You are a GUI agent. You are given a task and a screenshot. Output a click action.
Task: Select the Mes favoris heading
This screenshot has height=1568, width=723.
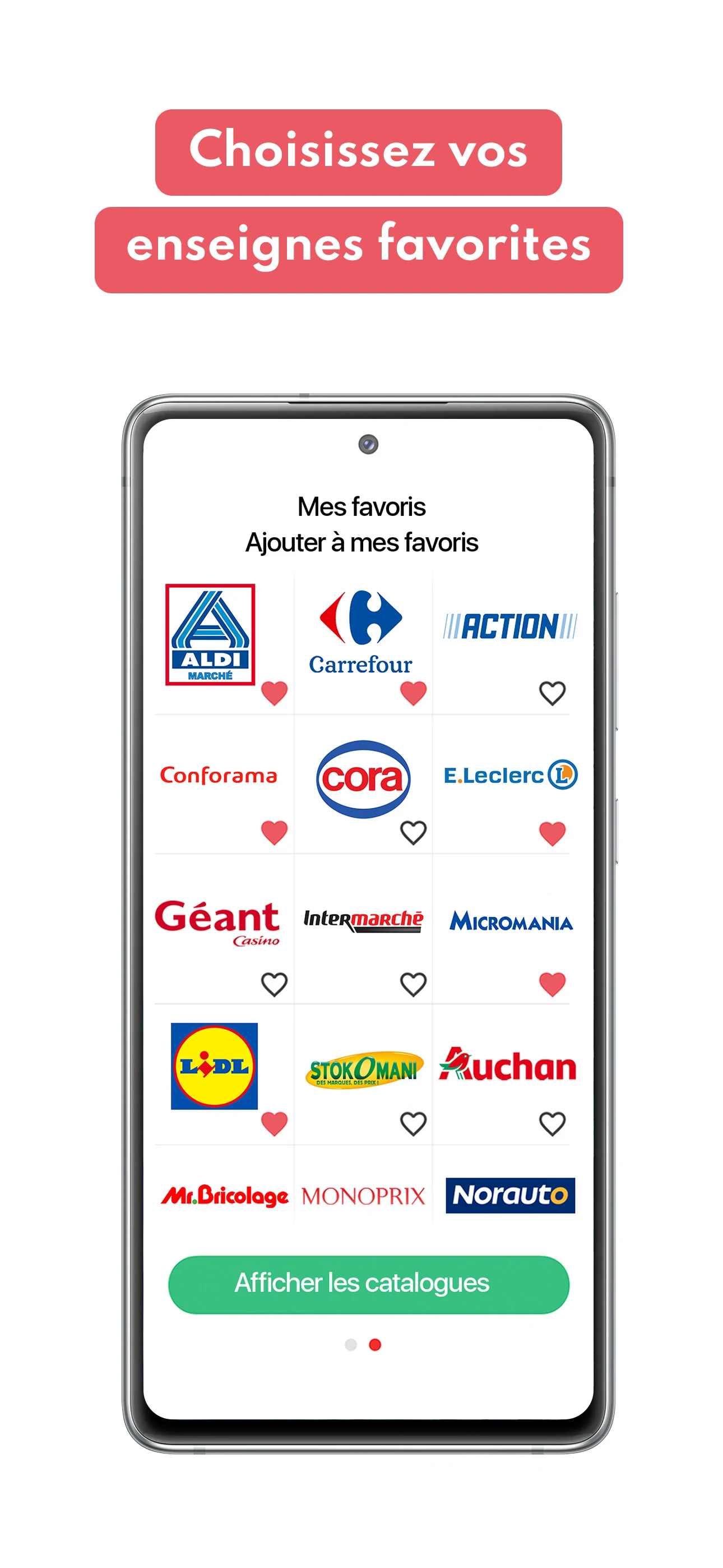pyautogui.click(x=361, y=506)
